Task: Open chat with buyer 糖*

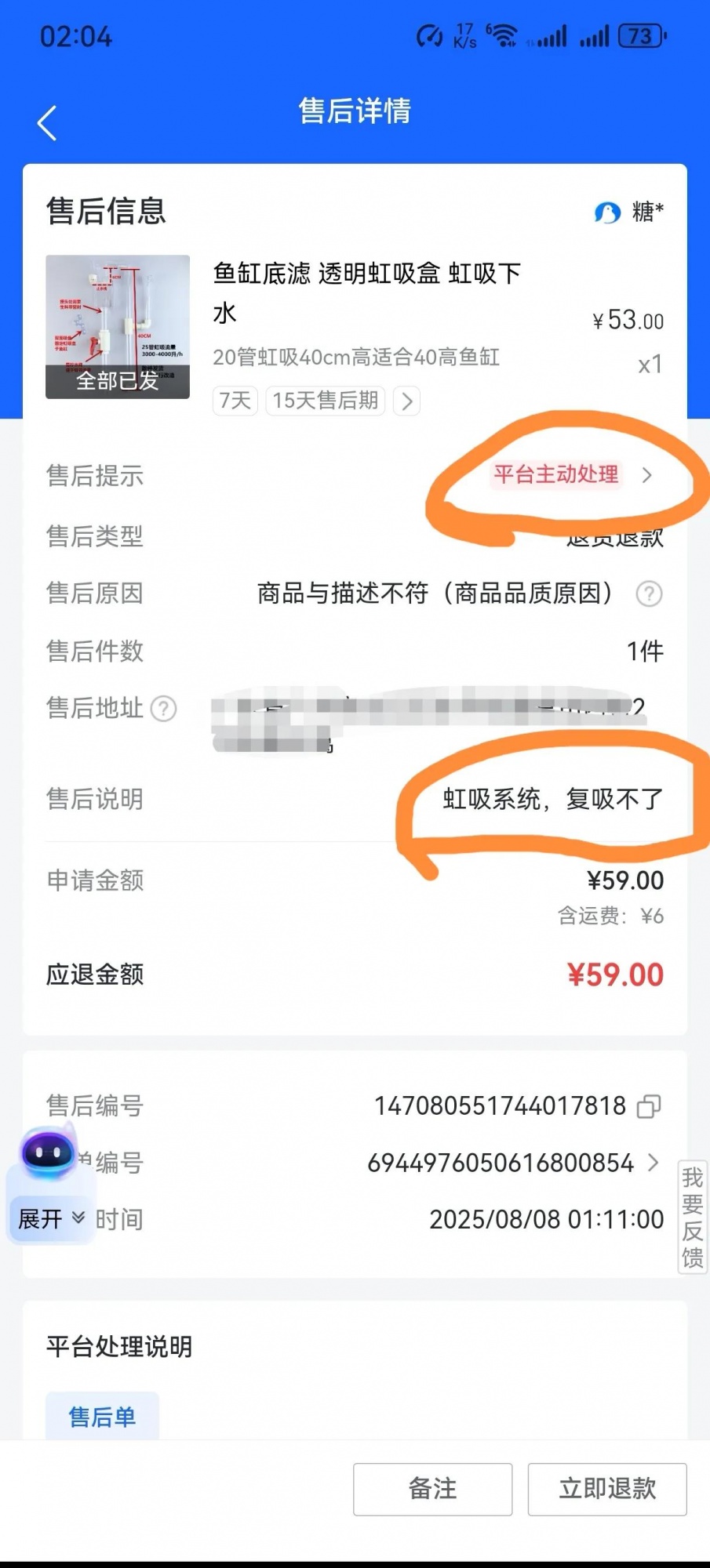Action: click(x=629, y=212)
